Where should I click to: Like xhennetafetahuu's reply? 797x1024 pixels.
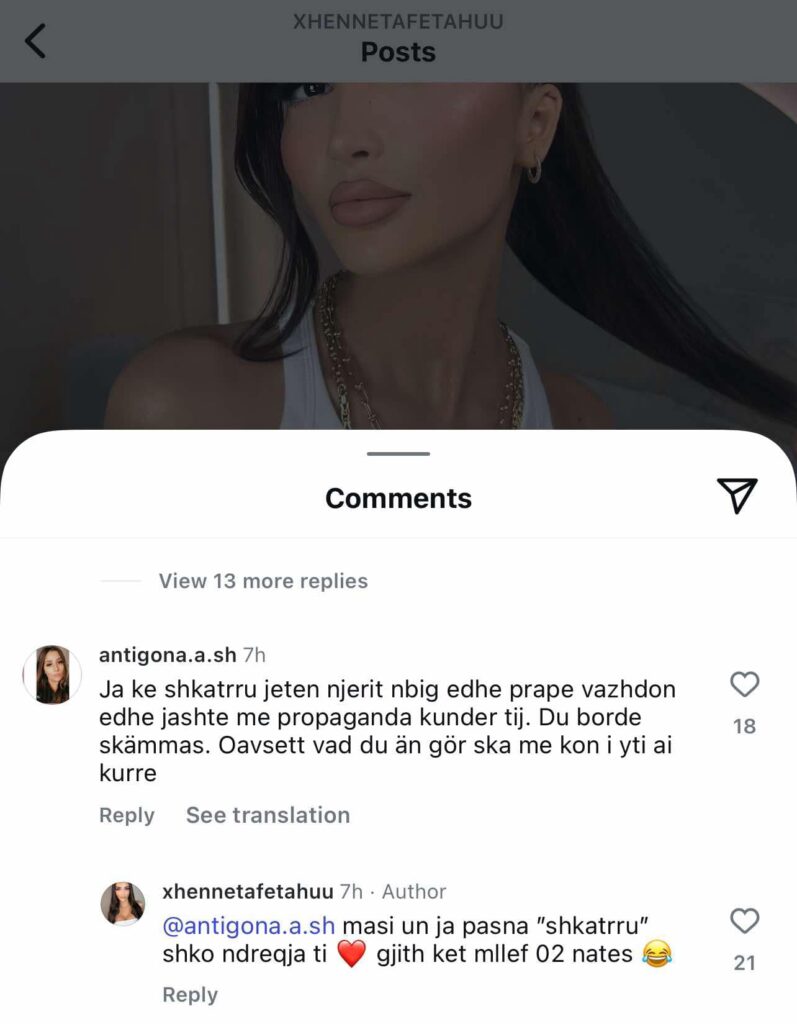[x=744, y=921]
